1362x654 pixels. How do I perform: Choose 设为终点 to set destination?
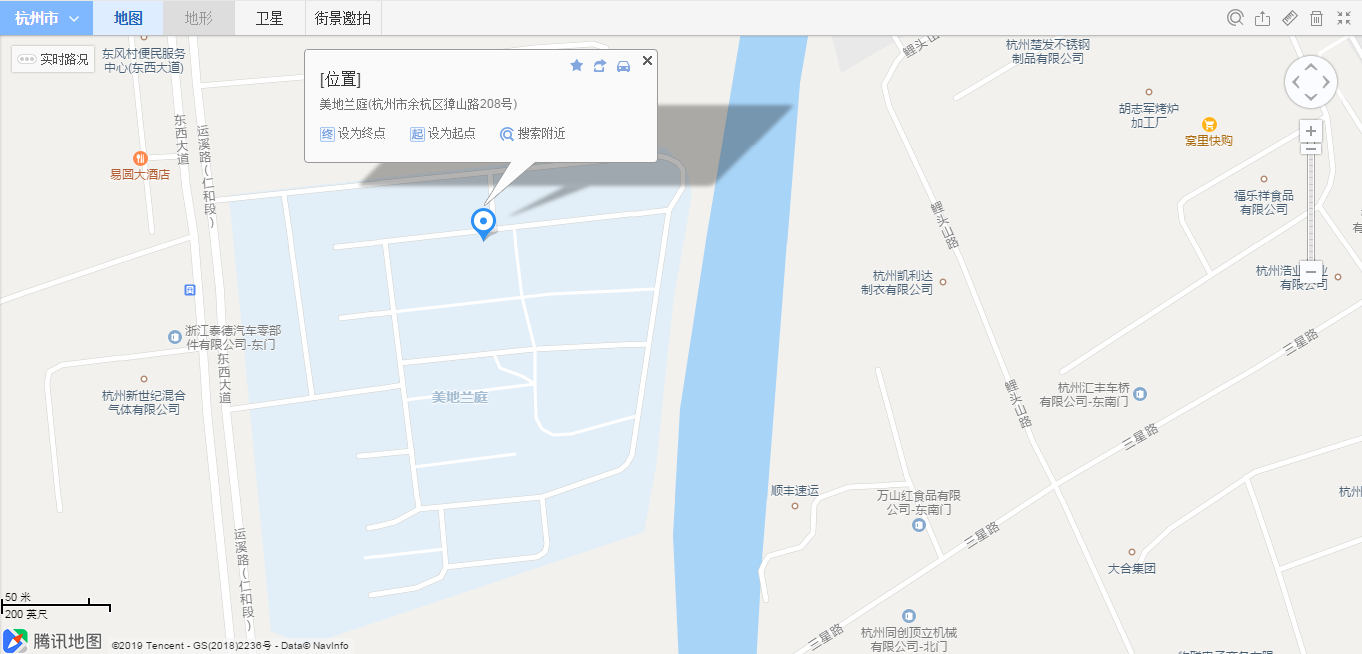pos(353,134)
